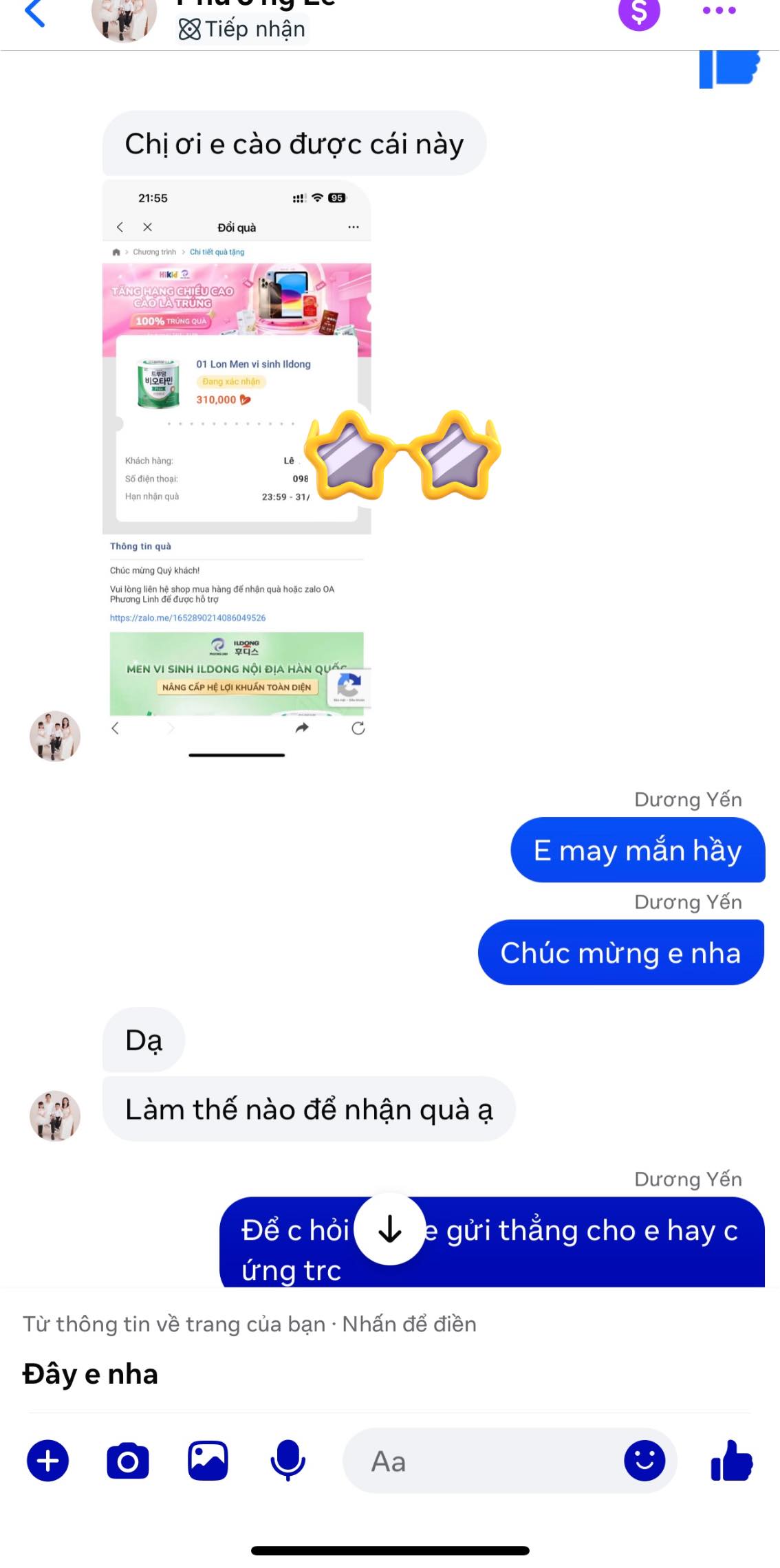Open the emoji picker smiley
Screen dimensions: 780x1568
coord(644,1460)
